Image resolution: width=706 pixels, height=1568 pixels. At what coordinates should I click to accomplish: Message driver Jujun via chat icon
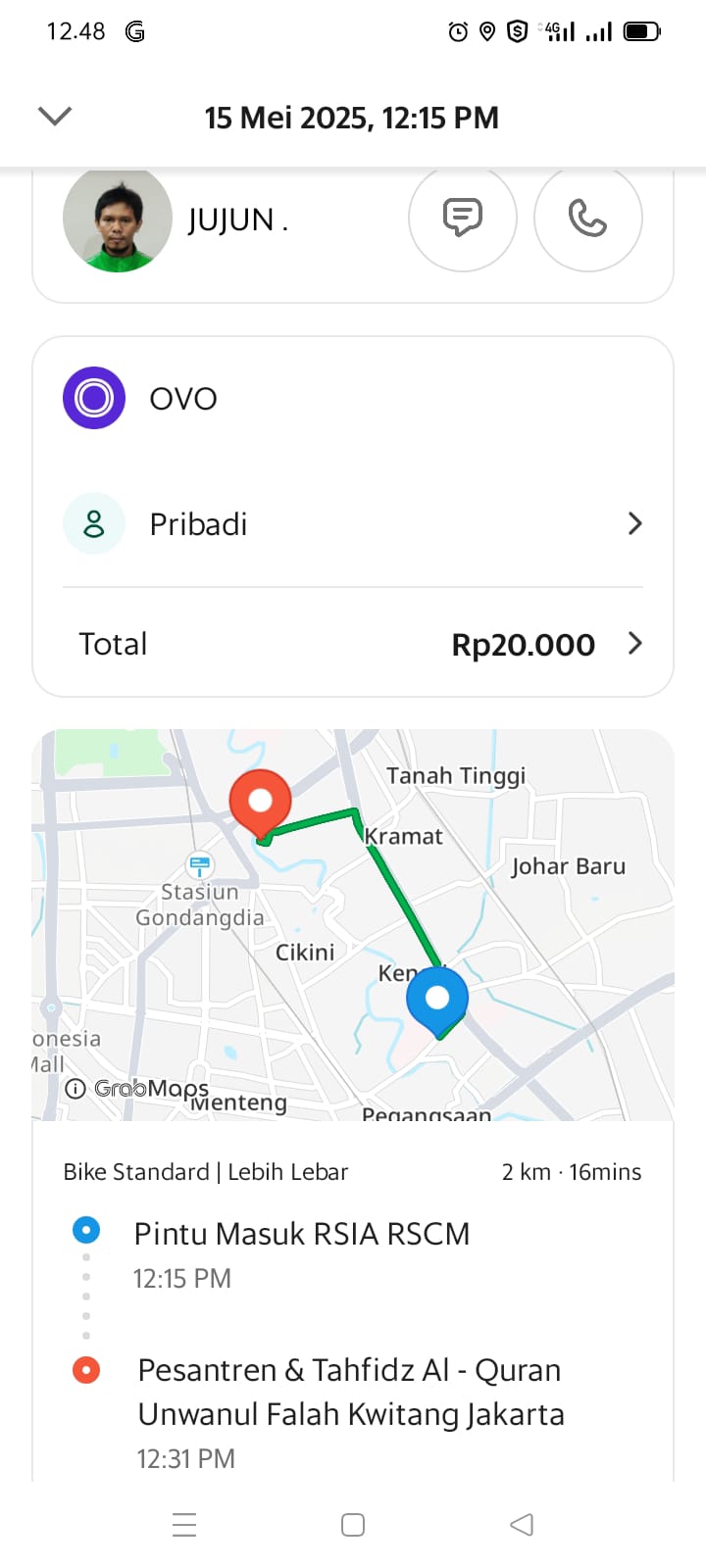pyautogui.click(x=462, y=218)
